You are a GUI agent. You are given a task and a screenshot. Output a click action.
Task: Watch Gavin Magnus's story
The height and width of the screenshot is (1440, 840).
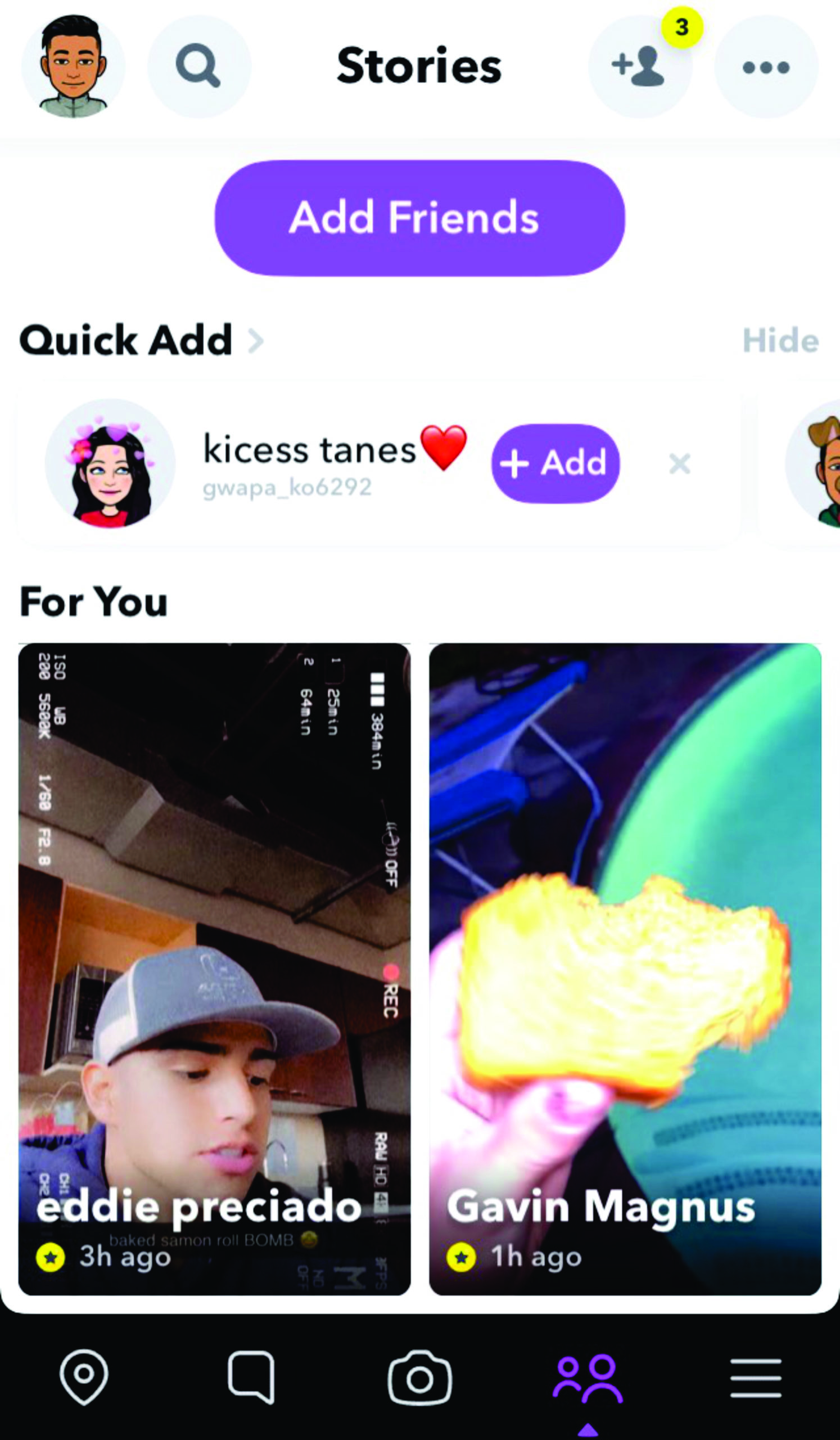[625, 971]
